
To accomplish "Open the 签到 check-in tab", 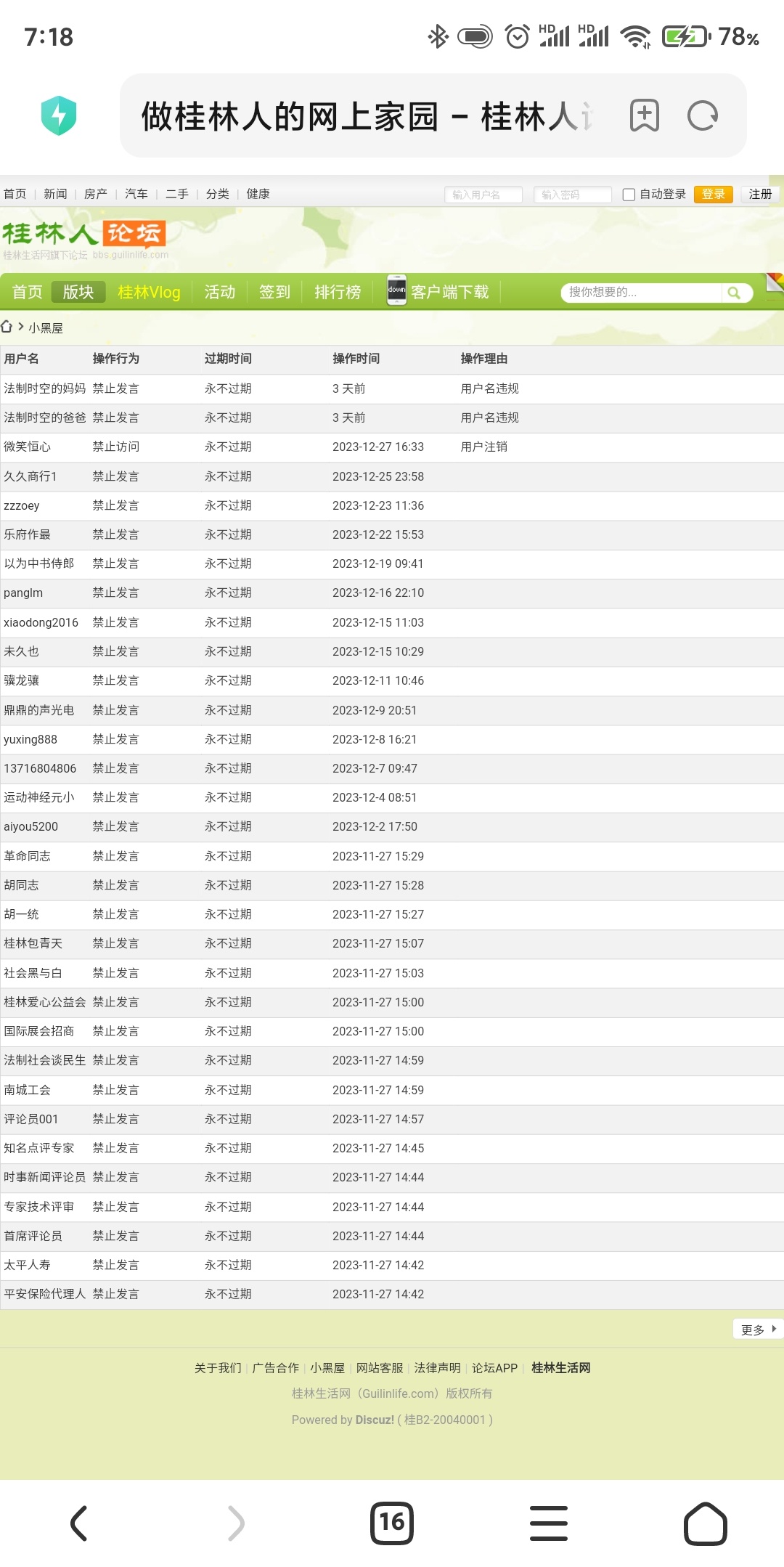I will [x=274, y=292].
